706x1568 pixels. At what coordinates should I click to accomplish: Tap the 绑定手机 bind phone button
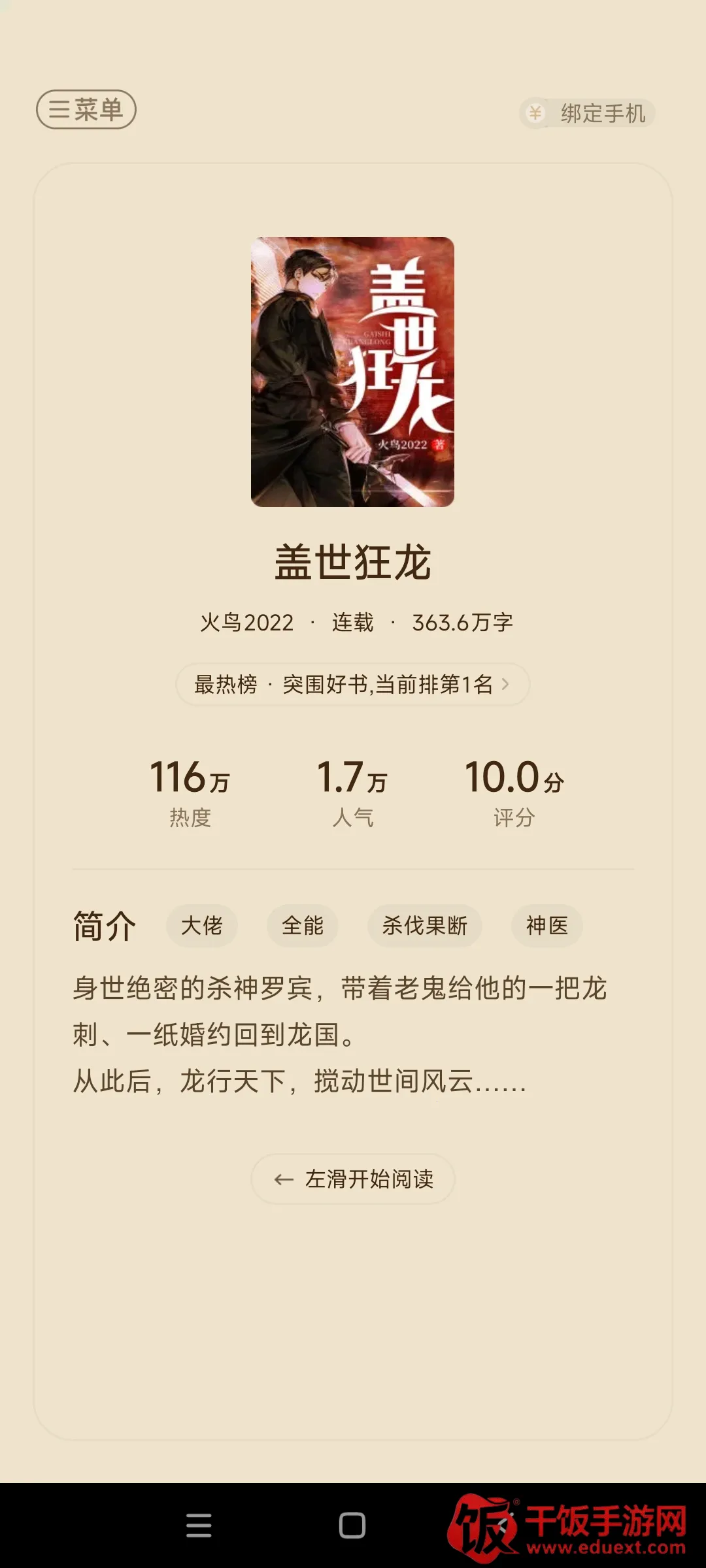(587, 114)
